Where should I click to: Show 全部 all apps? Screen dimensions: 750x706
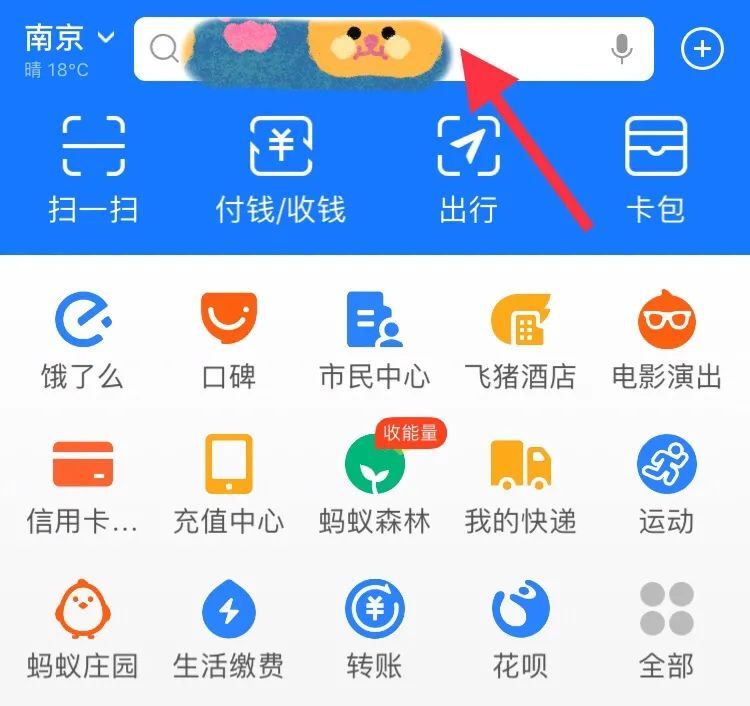[666, 630]
